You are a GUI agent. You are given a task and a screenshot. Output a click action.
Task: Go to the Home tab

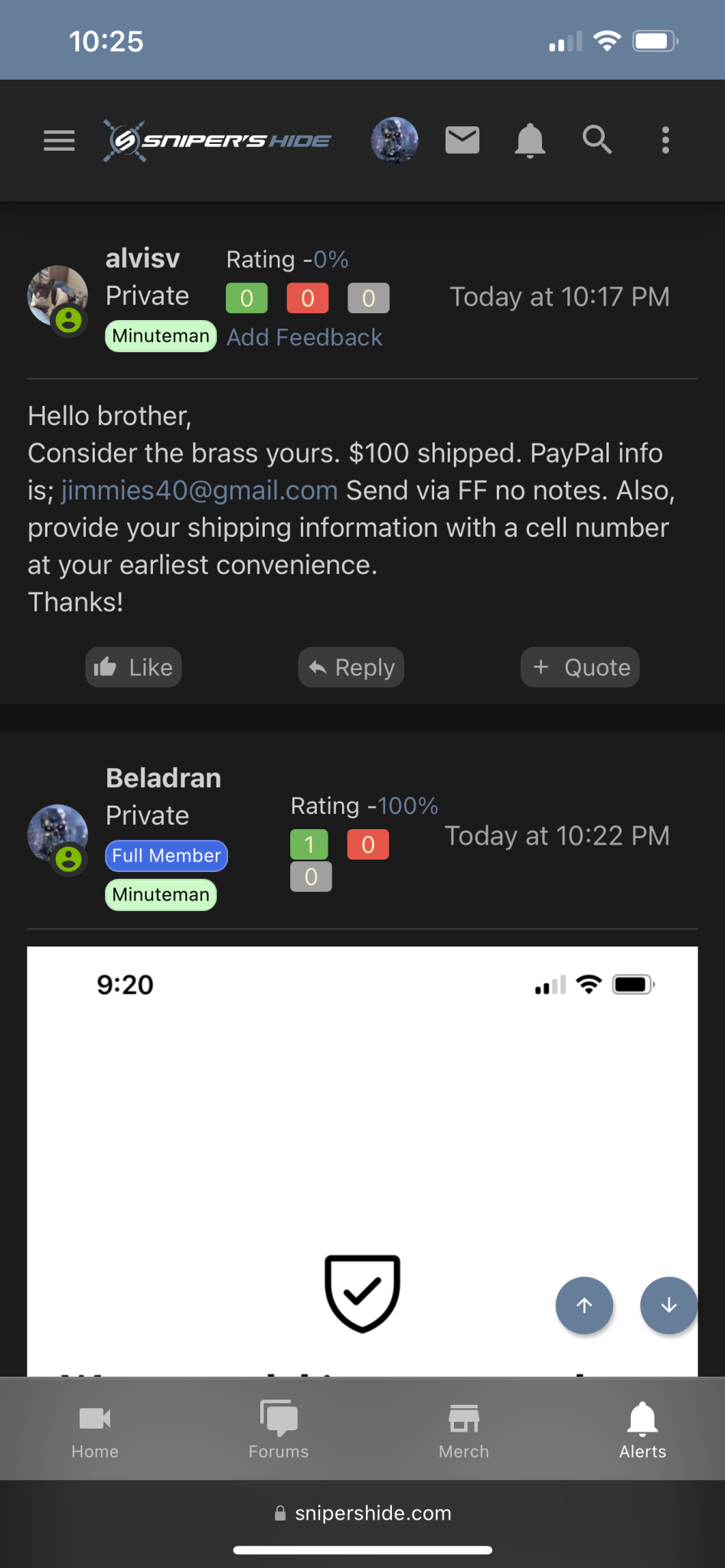point(95,1429)
